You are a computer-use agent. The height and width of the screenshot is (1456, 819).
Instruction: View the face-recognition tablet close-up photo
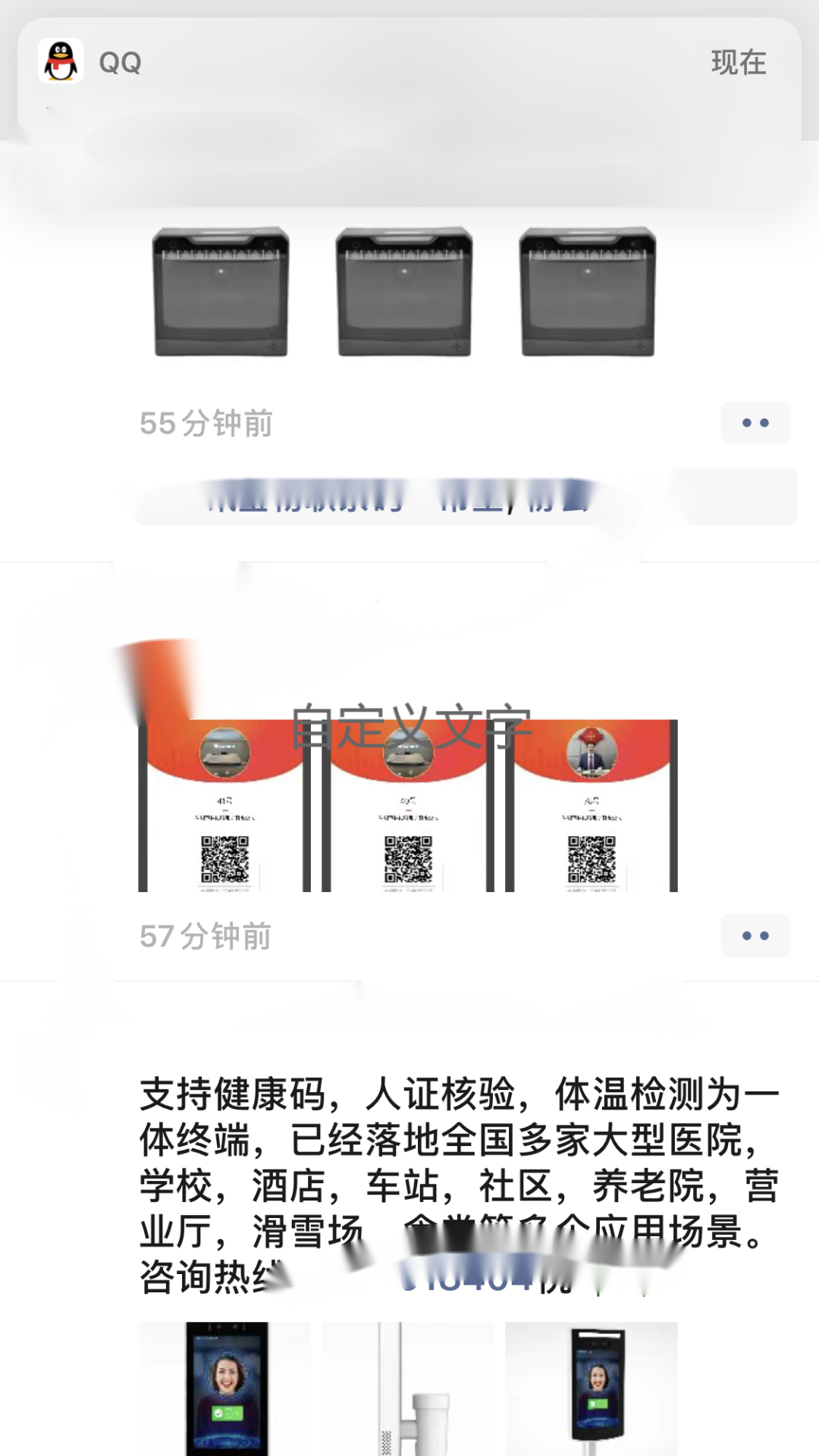pos(225,1387)
